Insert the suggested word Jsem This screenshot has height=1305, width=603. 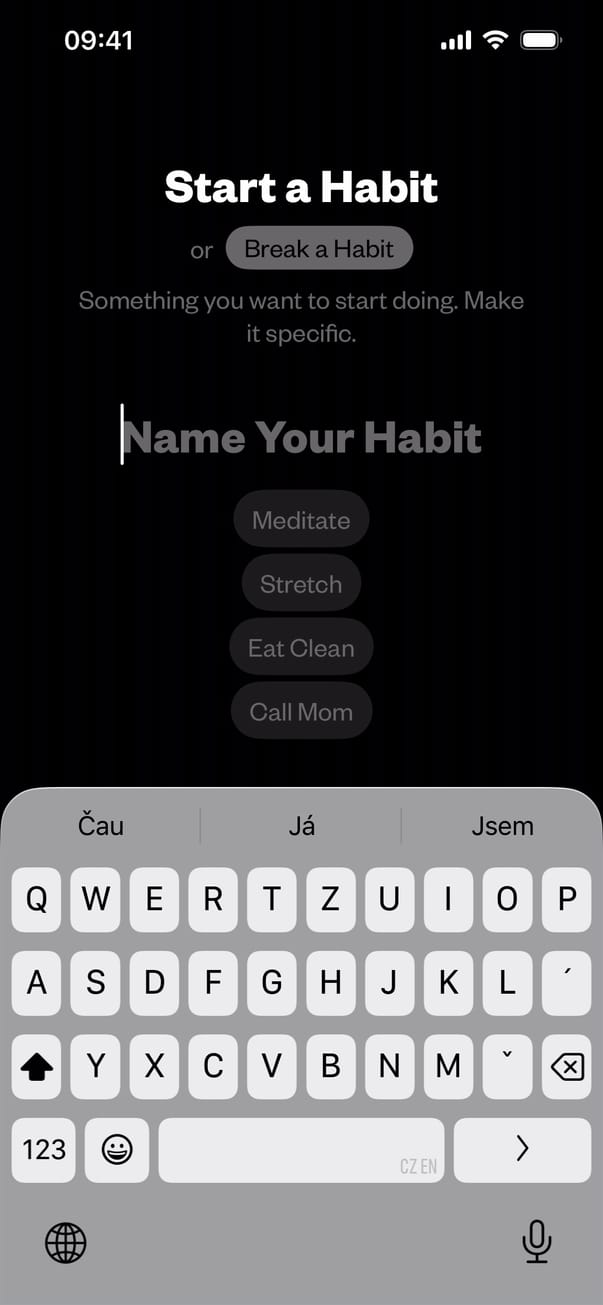pos(502,826)
